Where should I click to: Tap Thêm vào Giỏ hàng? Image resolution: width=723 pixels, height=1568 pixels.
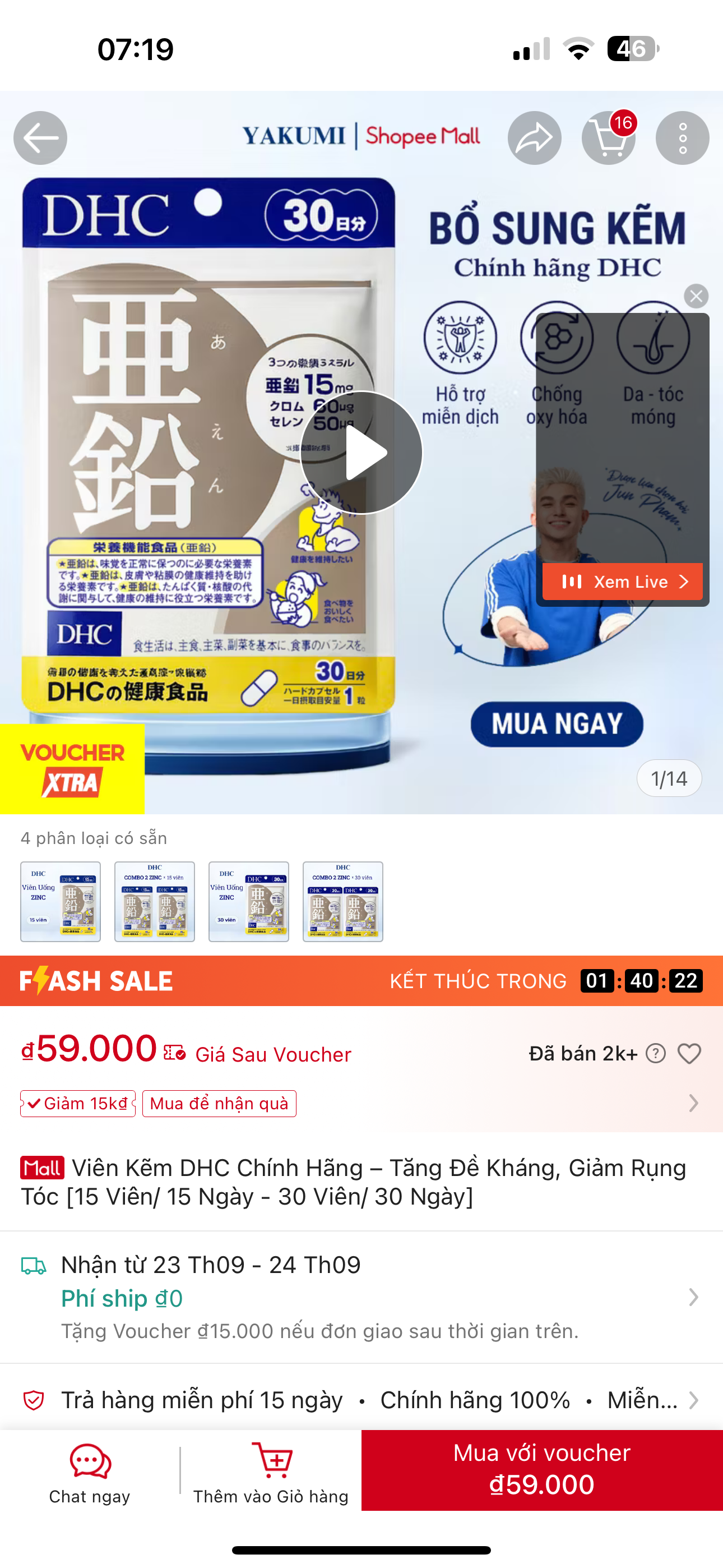tap(271, 1473)
